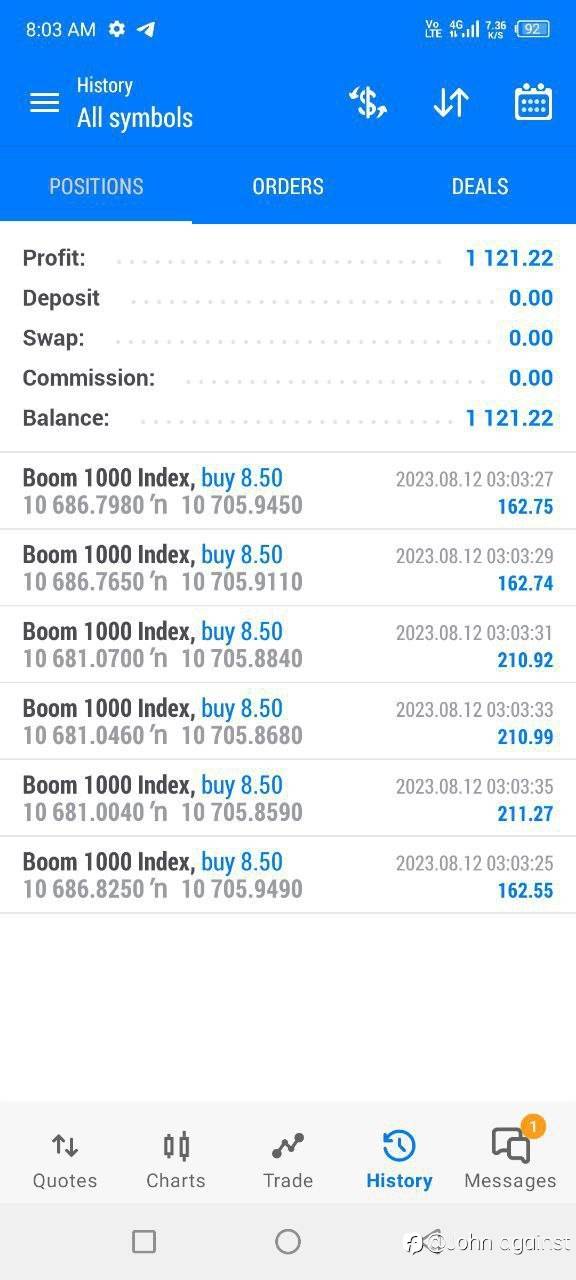Switch to the Trade tab

288,1160
